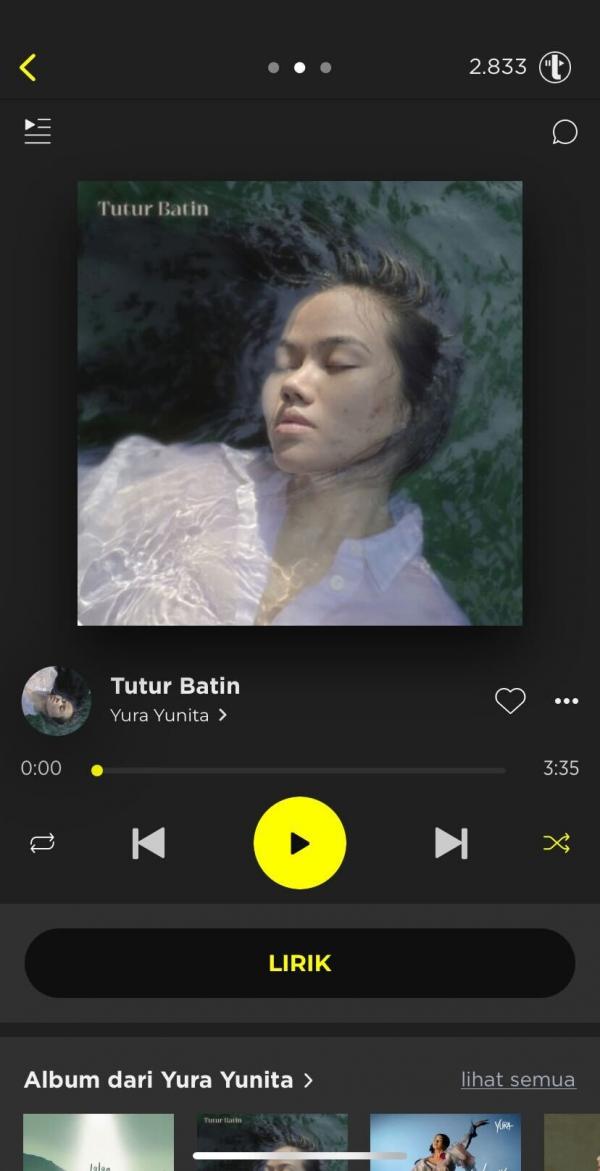Toggle shuffle playback

[556, 843]
